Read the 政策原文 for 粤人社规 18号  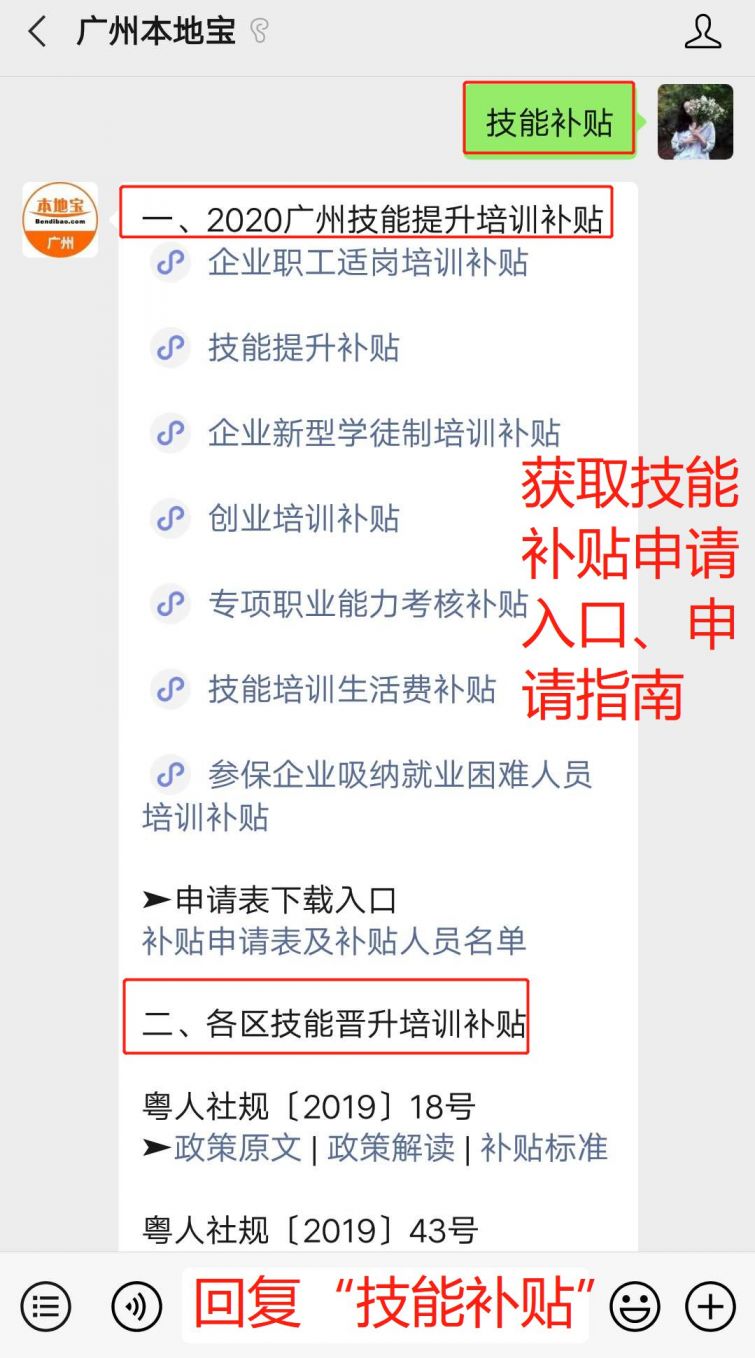pyautogui.click(x=238, y=1148)
